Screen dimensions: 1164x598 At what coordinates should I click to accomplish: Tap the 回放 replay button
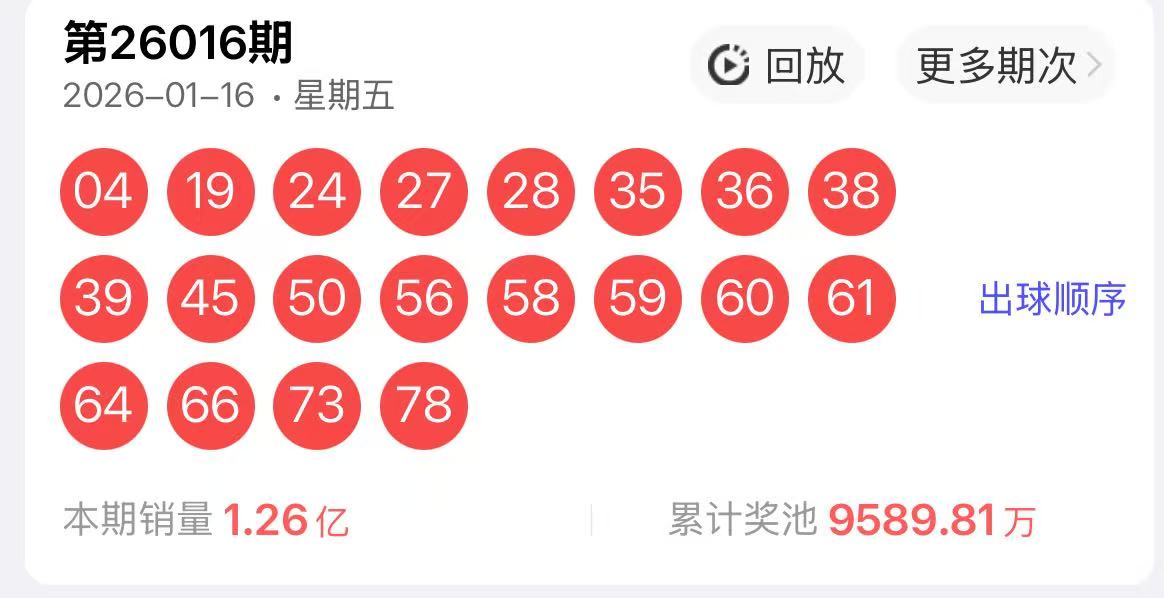tap(778, 66)
